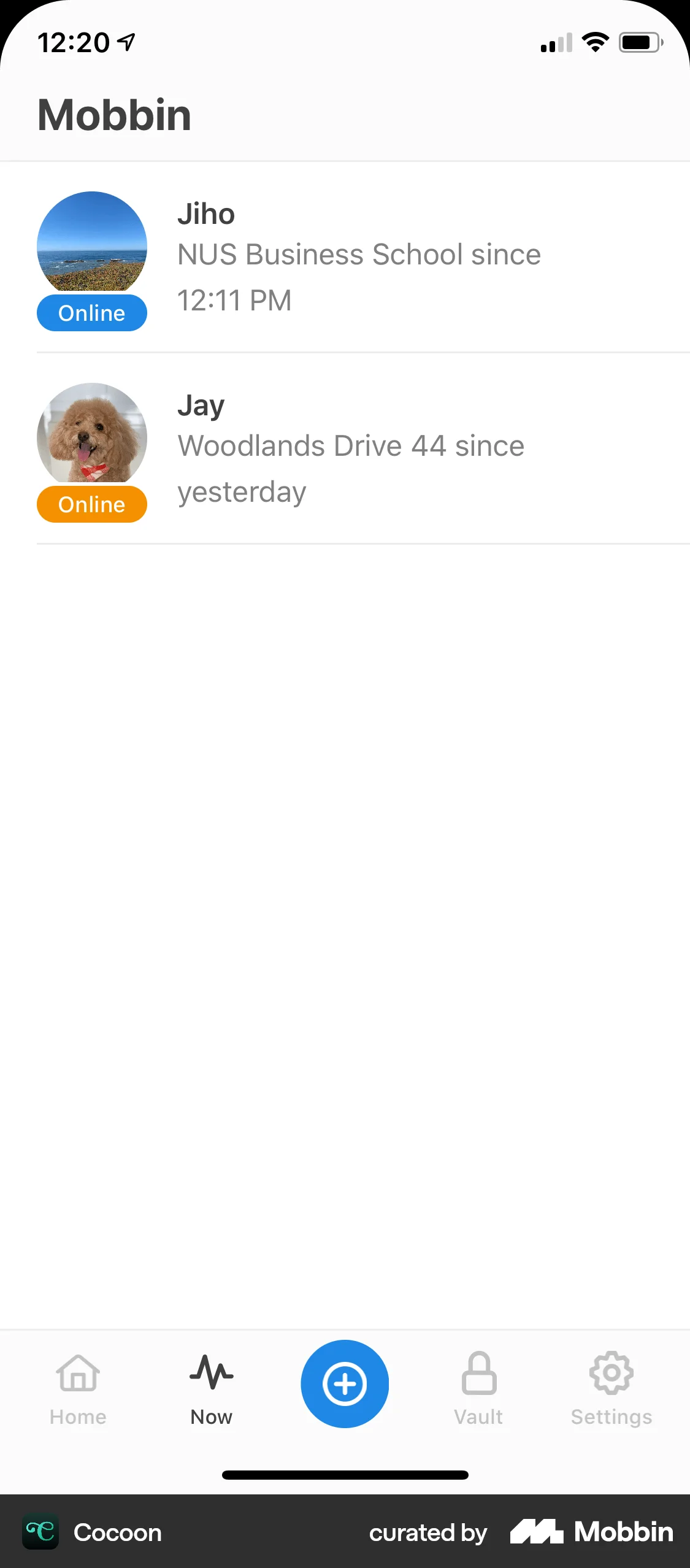Tap the blue plus button to add content
The width and height of the screenshot is (690, 1568).
(345, 1383)
